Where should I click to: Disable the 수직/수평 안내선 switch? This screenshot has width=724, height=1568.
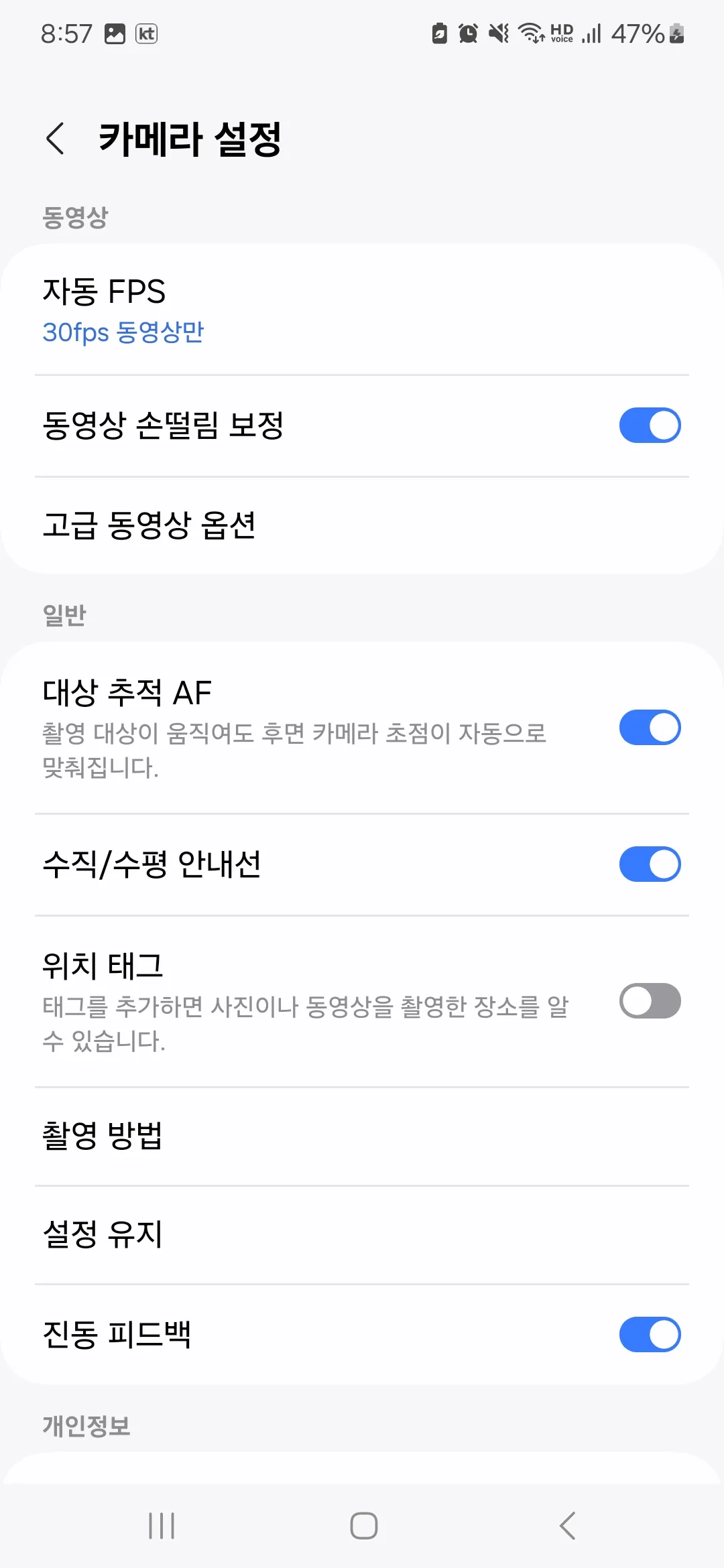tap(649, 864)
